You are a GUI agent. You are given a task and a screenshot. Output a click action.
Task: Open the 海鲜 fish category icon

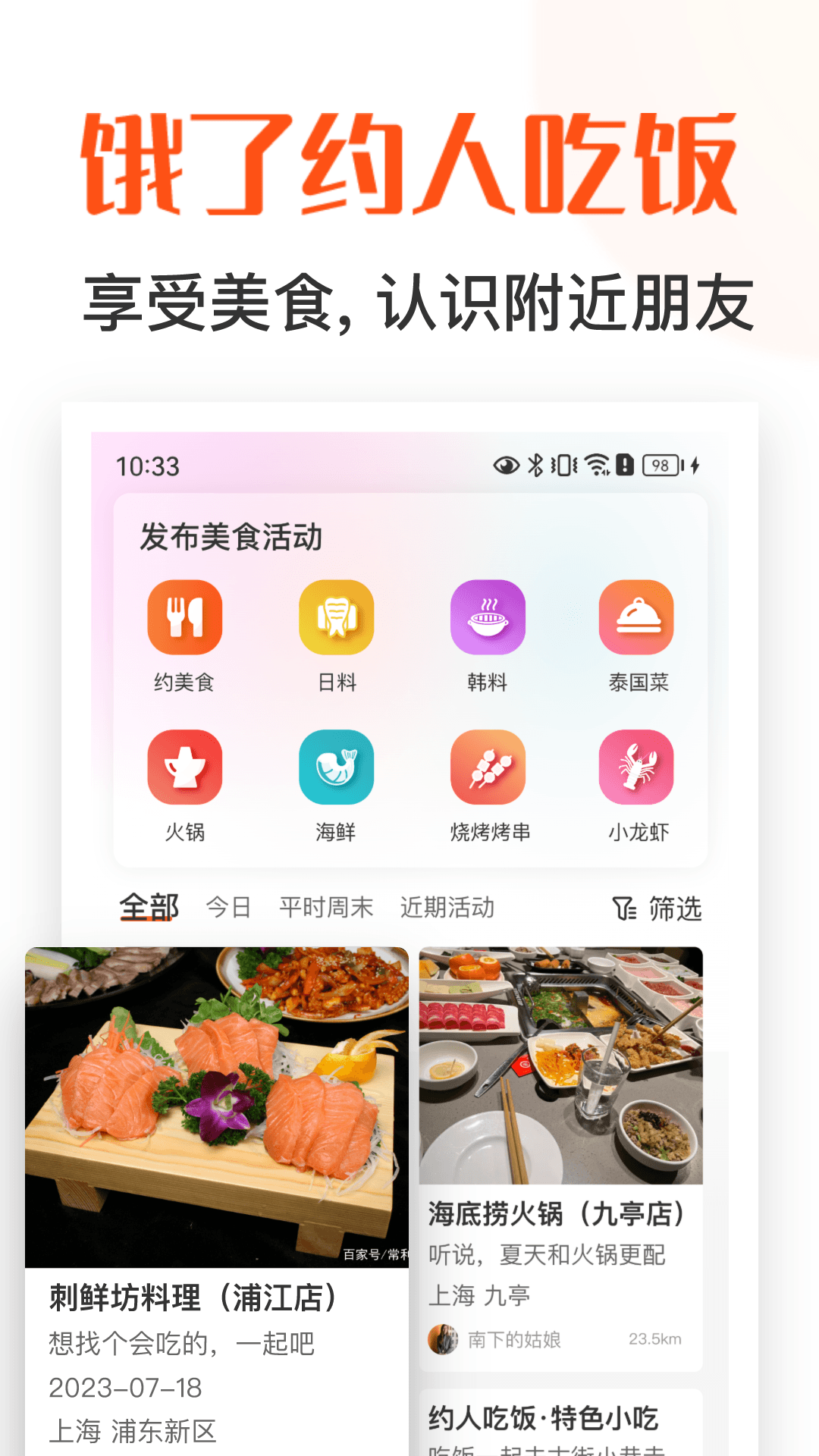(x=336, y=767)
